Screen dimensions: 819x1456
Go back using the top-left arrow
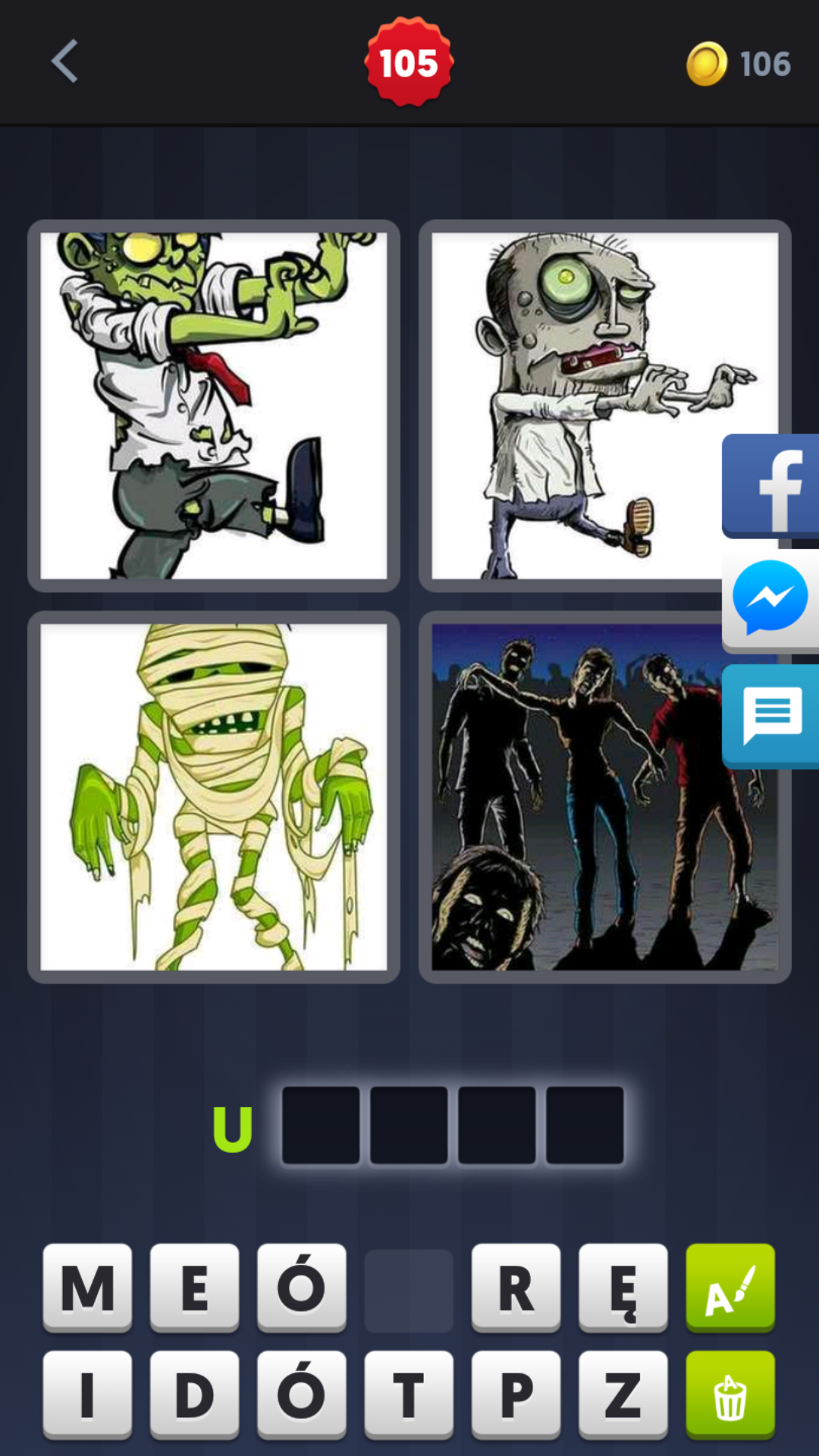tap(64, 61)
